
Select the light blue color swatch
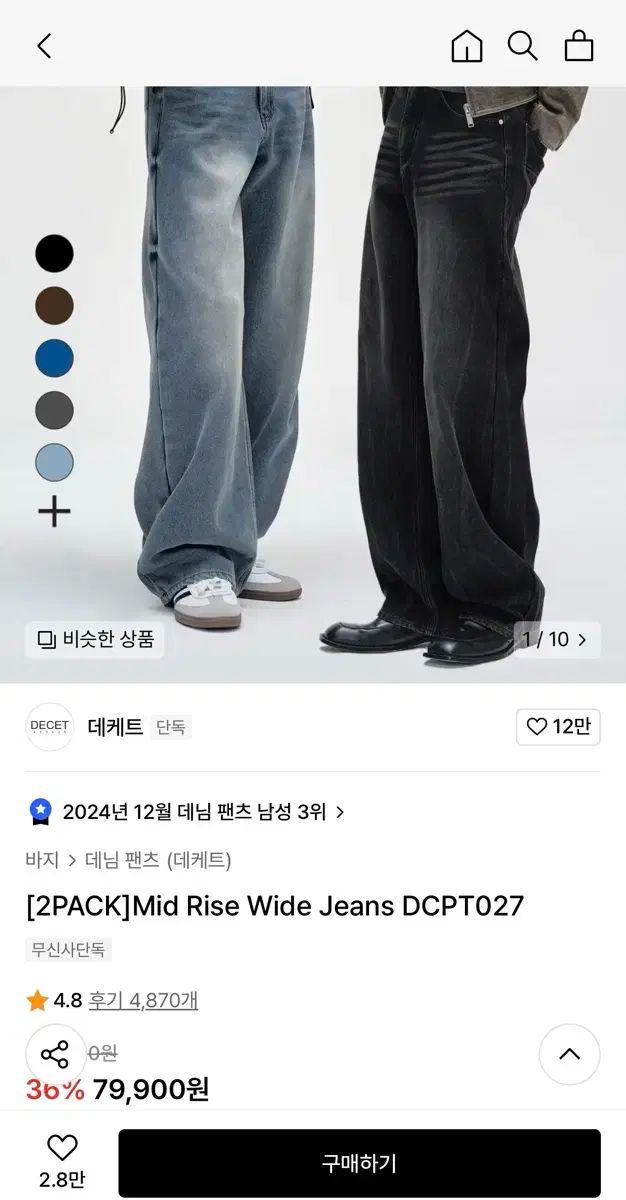click(55, 461)
